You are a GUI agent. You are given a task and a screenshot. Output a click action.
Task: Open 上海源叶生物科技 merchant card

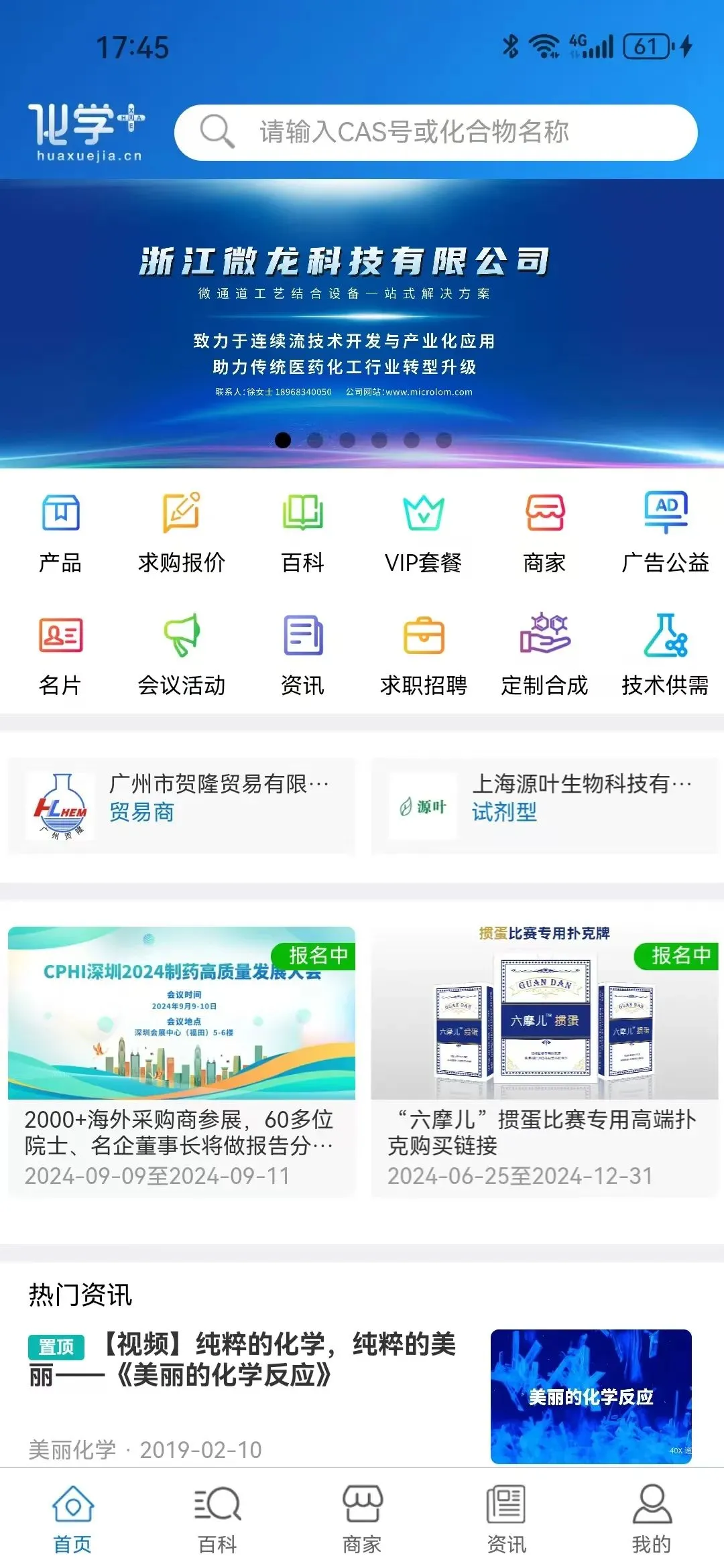[x=544, y=806]
